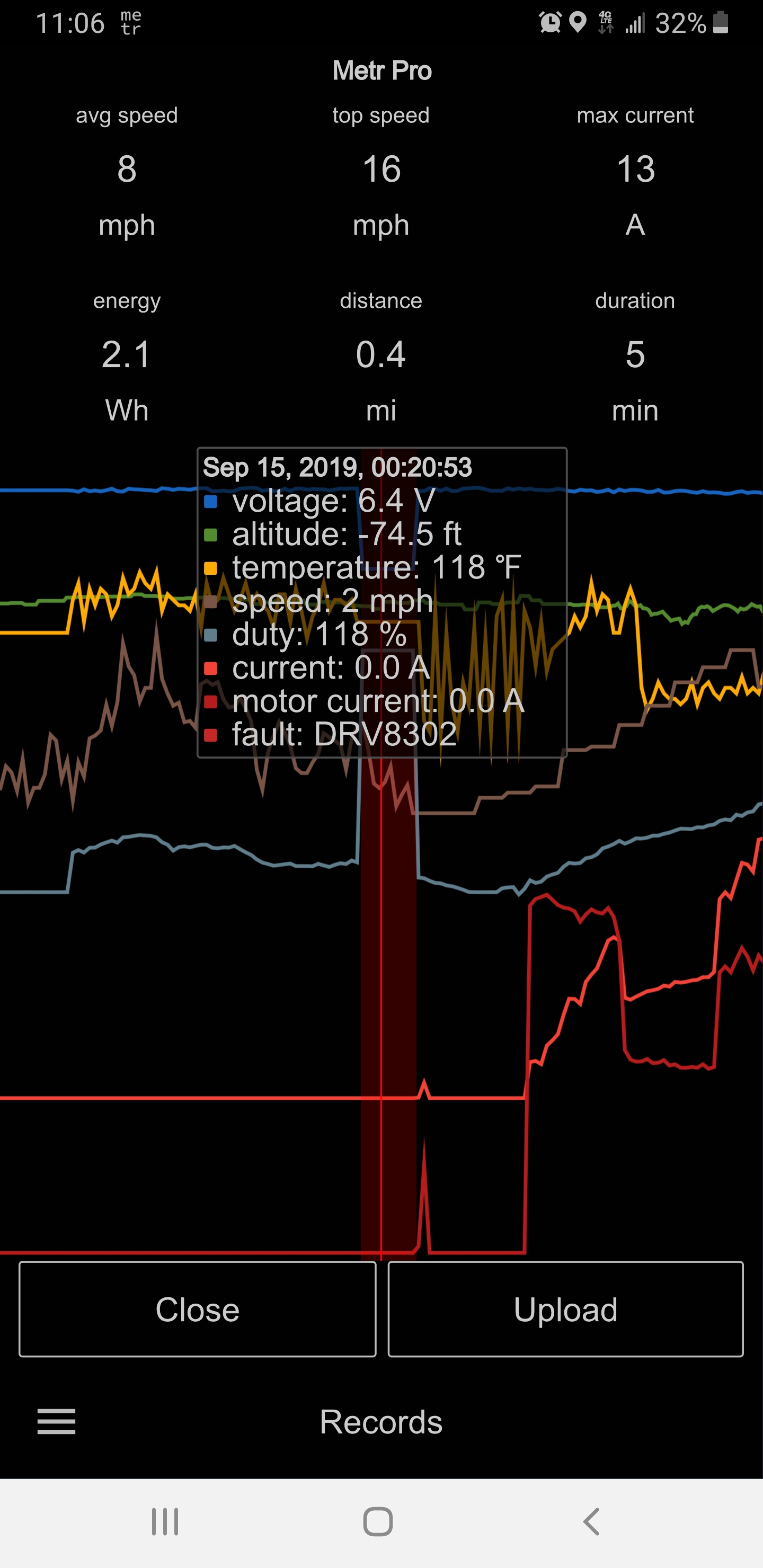Open recent apps from the navigation bar
Screen dimensions: 763x1568
(165, 1522)
